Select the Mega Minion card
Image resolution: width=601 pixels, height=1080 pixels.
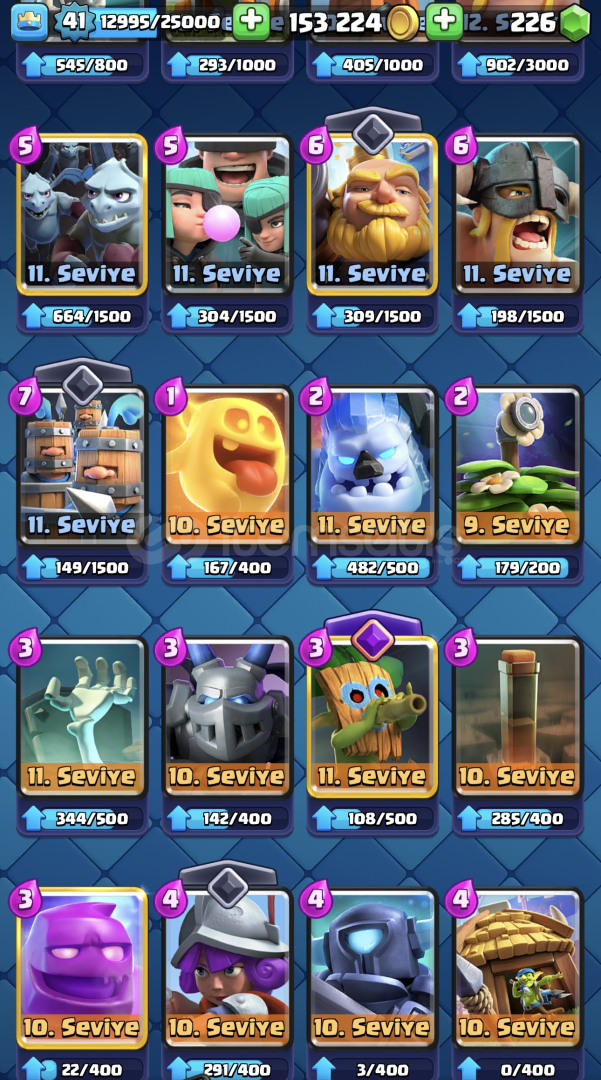[227, 717]
